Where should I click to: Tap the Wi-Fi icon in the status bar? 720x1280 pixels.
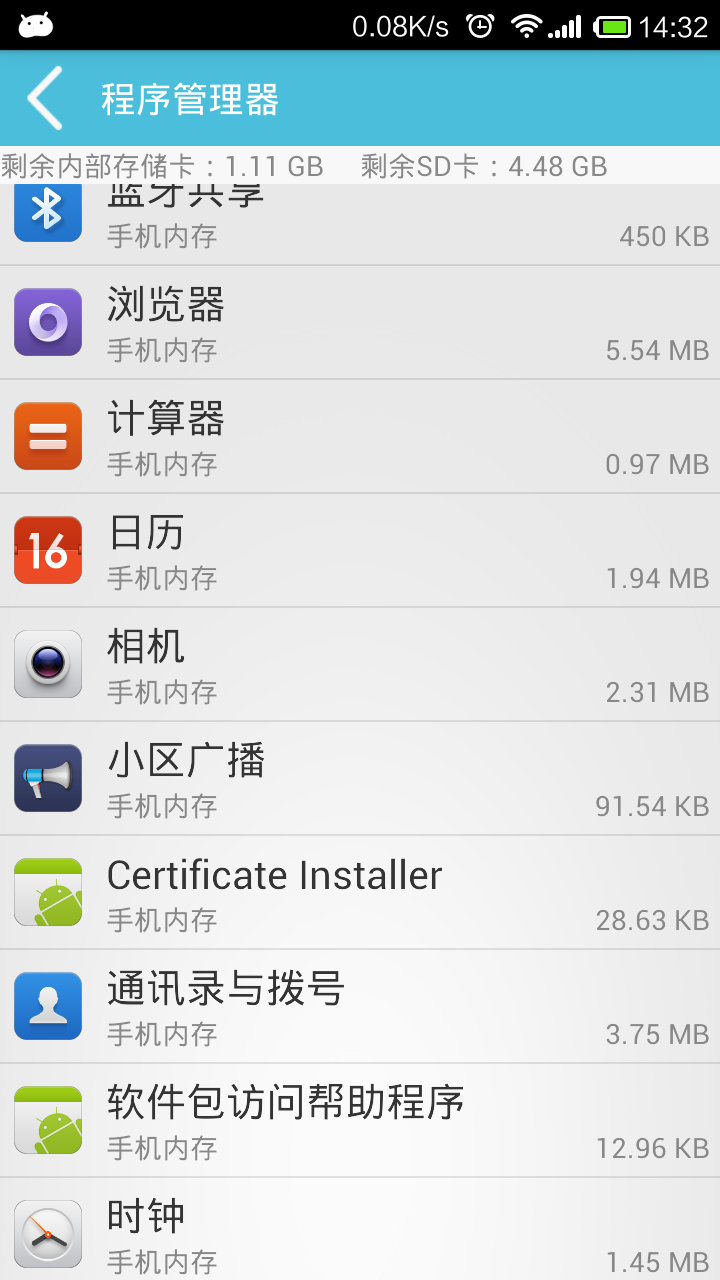point(527,25)
